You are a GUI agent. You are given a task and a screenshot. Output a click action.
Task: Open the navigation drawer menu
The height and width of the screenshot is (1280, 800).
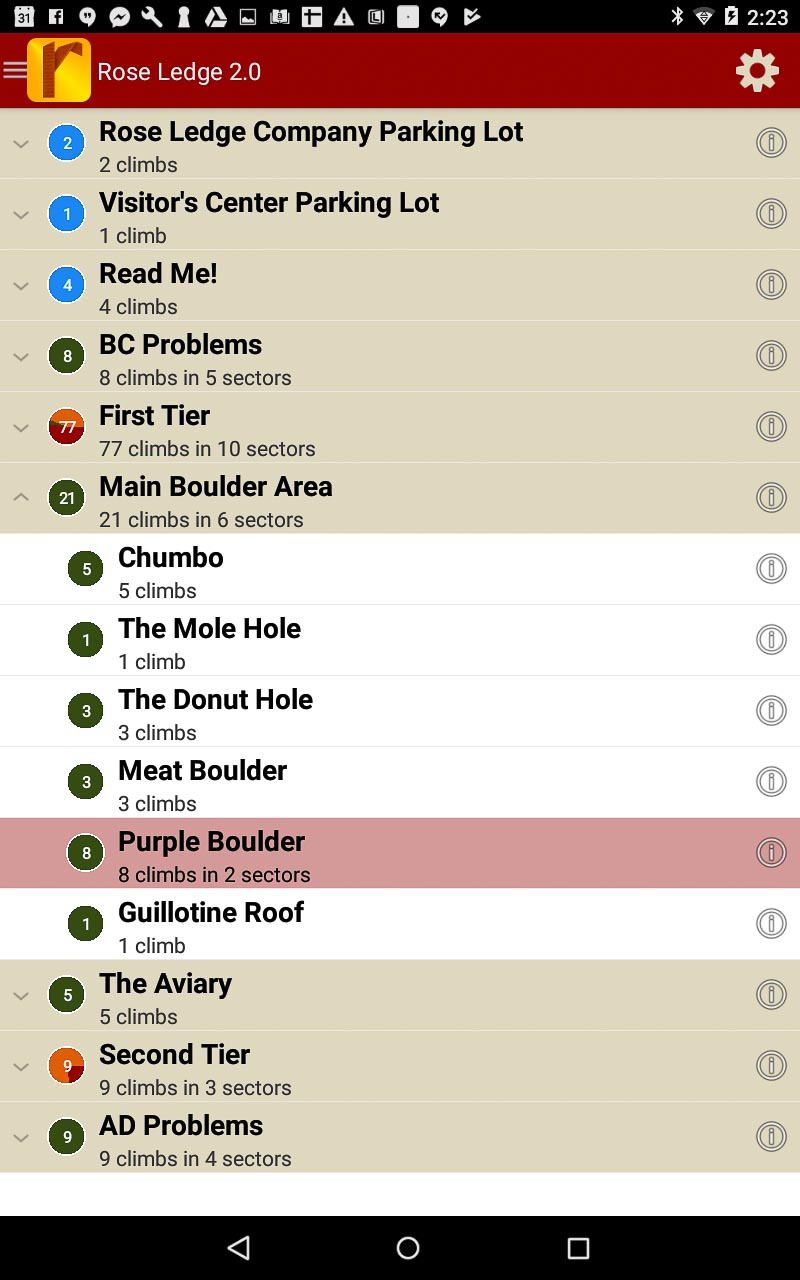pos(15,70)
